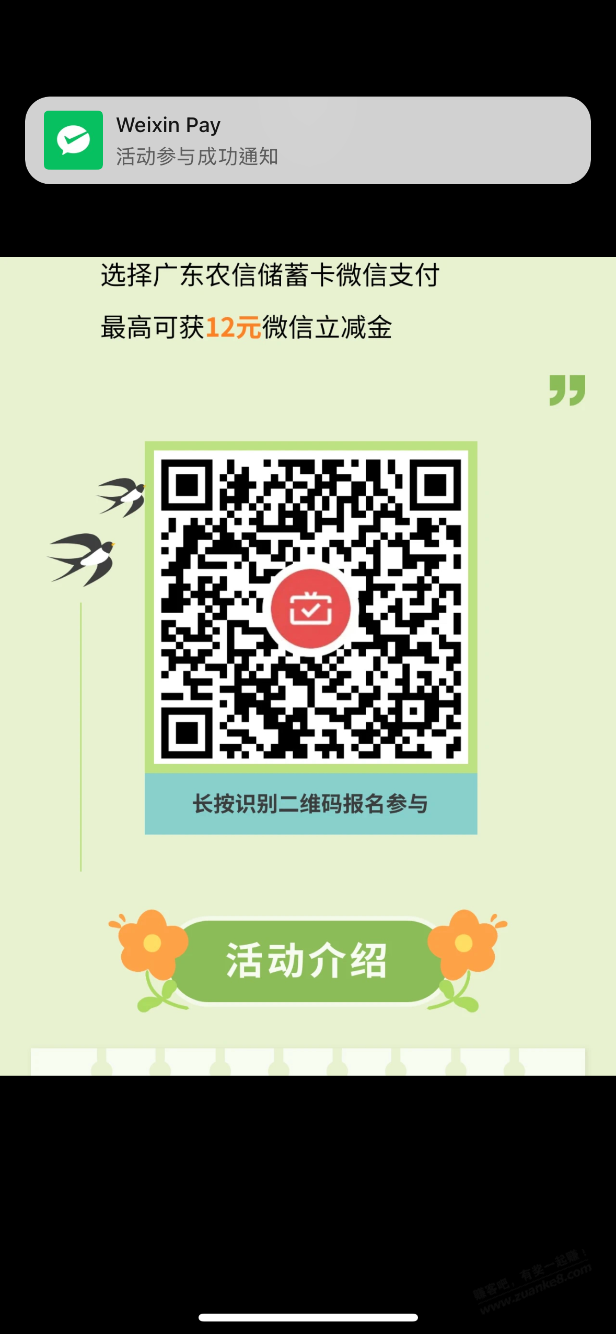Viewport: 616px width, 1334px height.
Task: Open the Weixin Pay notification banner
Action: coord(308,140)
